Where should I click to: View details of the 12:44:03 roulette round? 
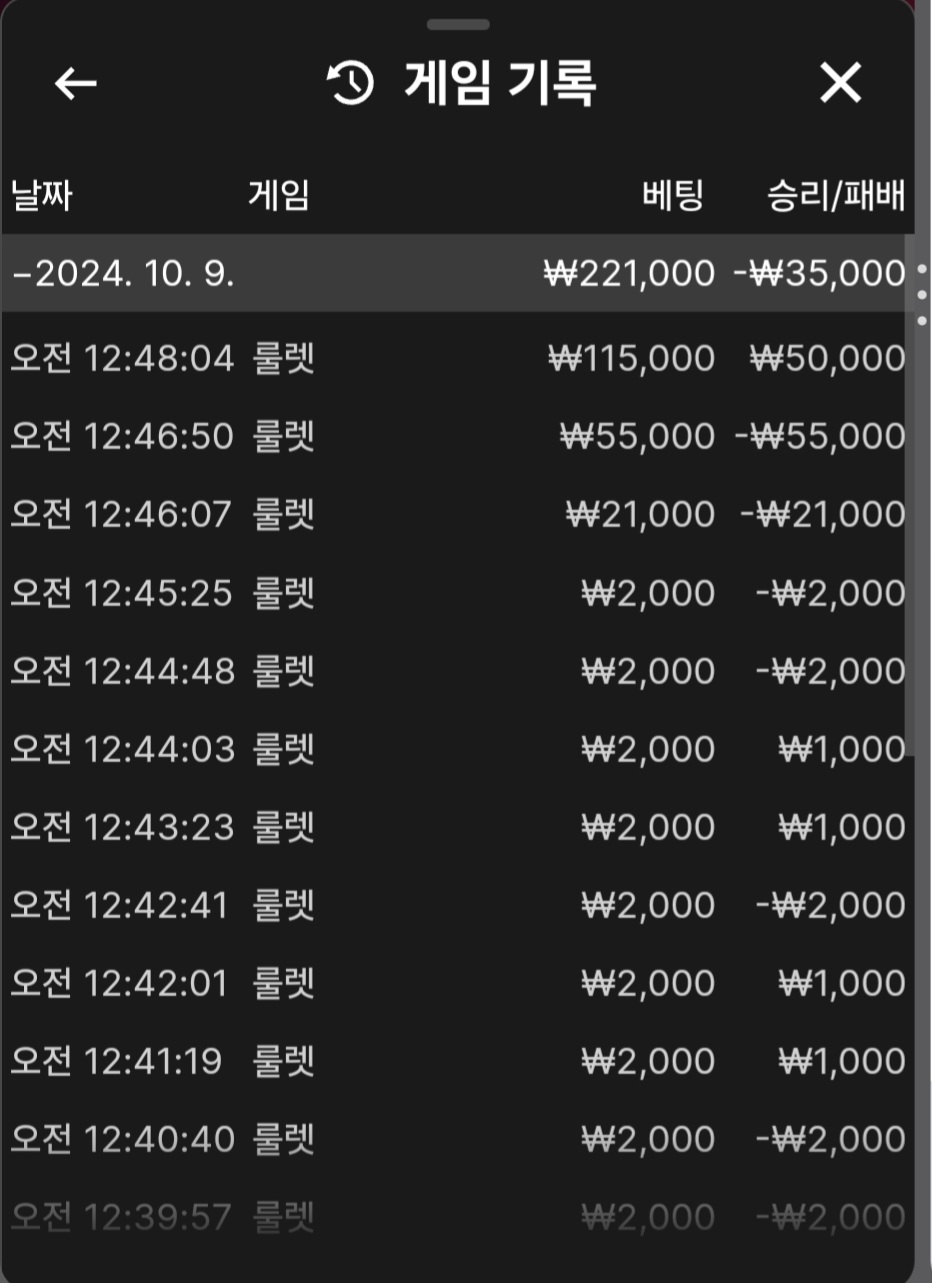455,749
